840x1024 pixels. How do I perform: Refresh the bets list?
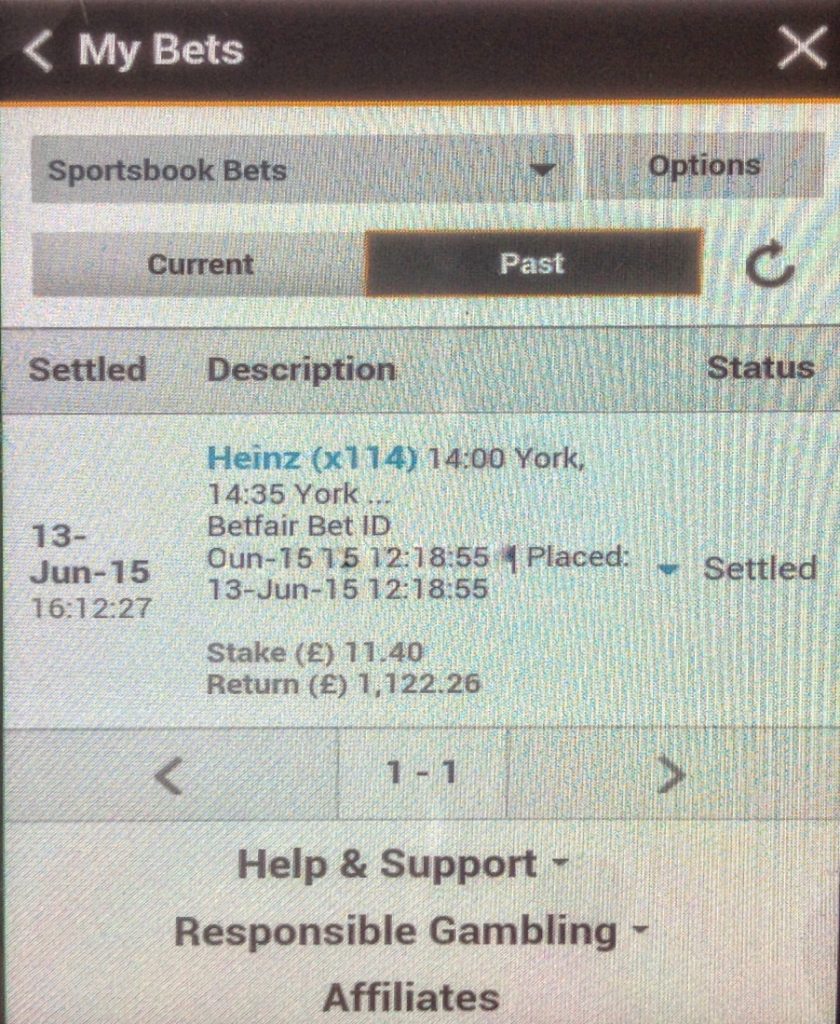(770, 266)
